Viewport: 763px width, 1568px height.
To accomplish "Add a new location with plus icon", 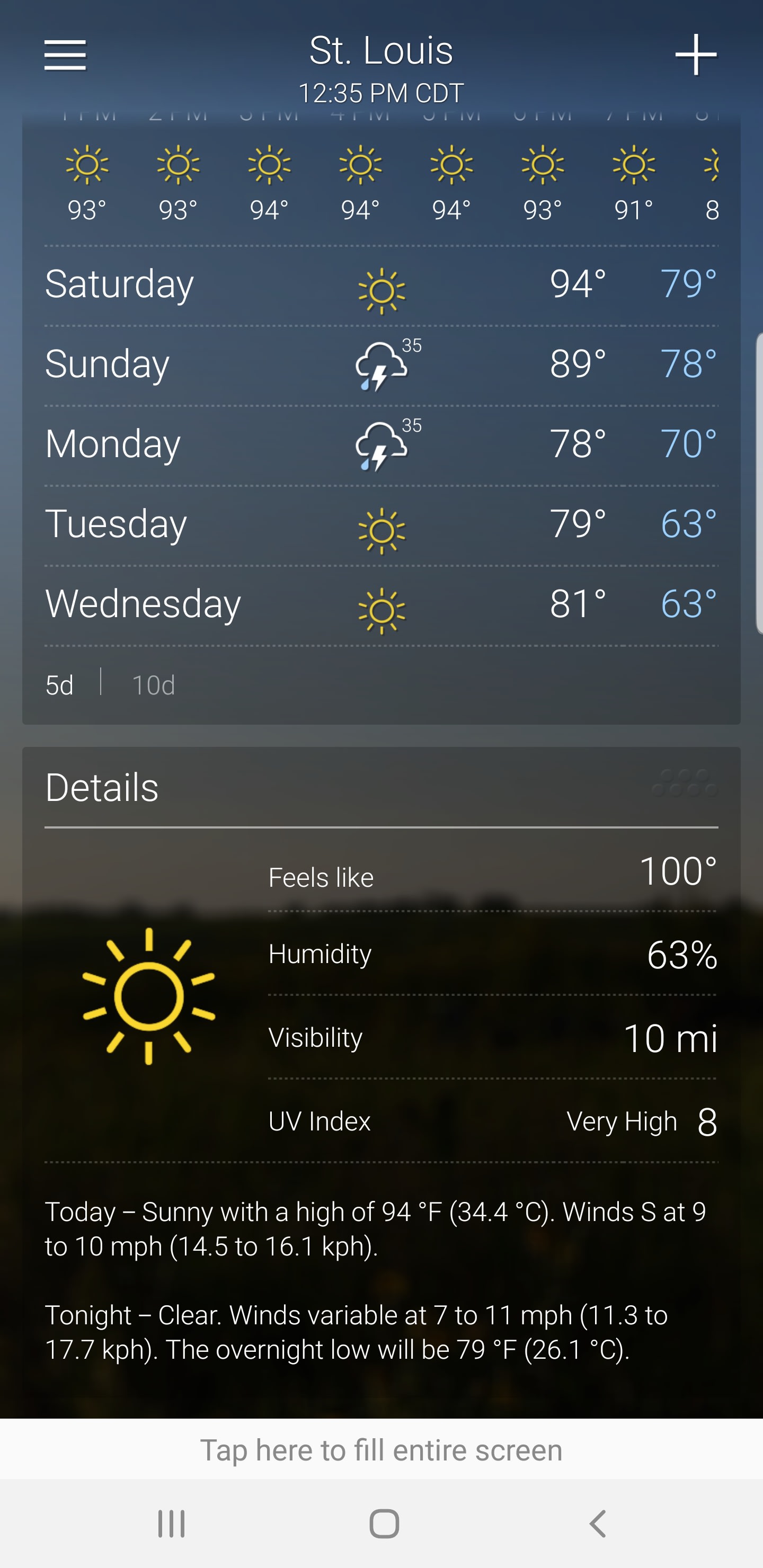I will [695, 56].
